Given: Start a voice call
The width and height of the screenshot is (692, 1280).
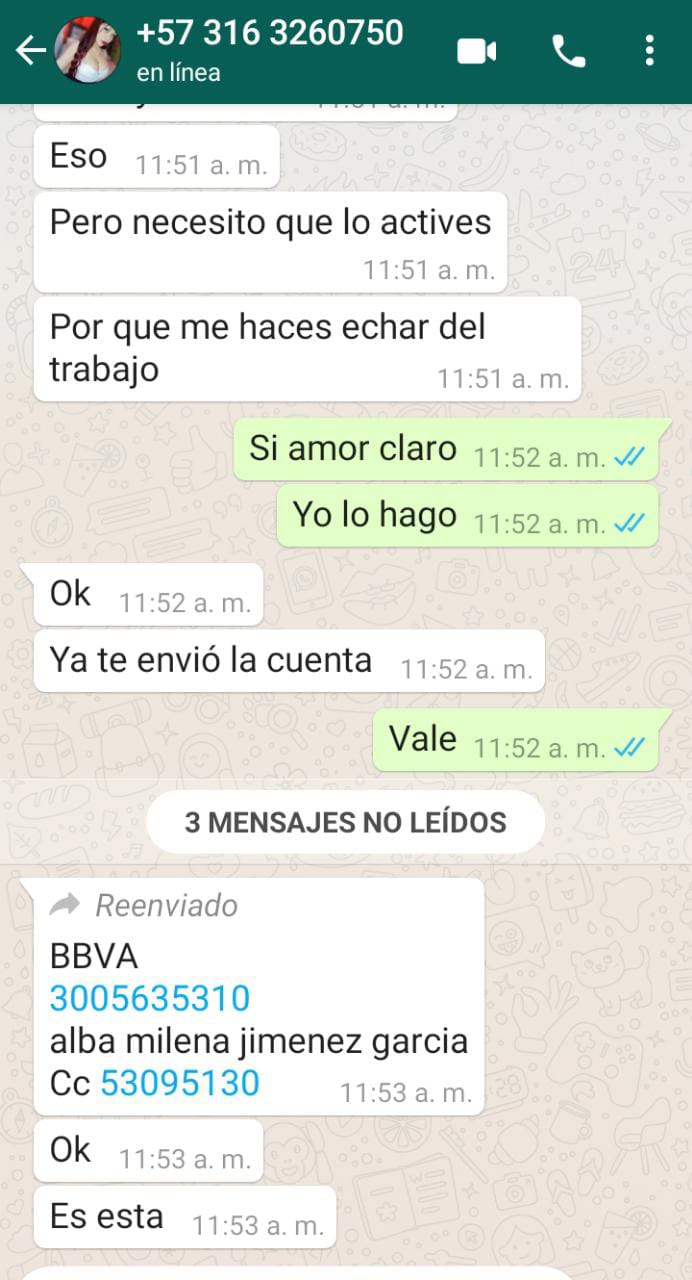Looking at the screenshot, I should 568,51.
